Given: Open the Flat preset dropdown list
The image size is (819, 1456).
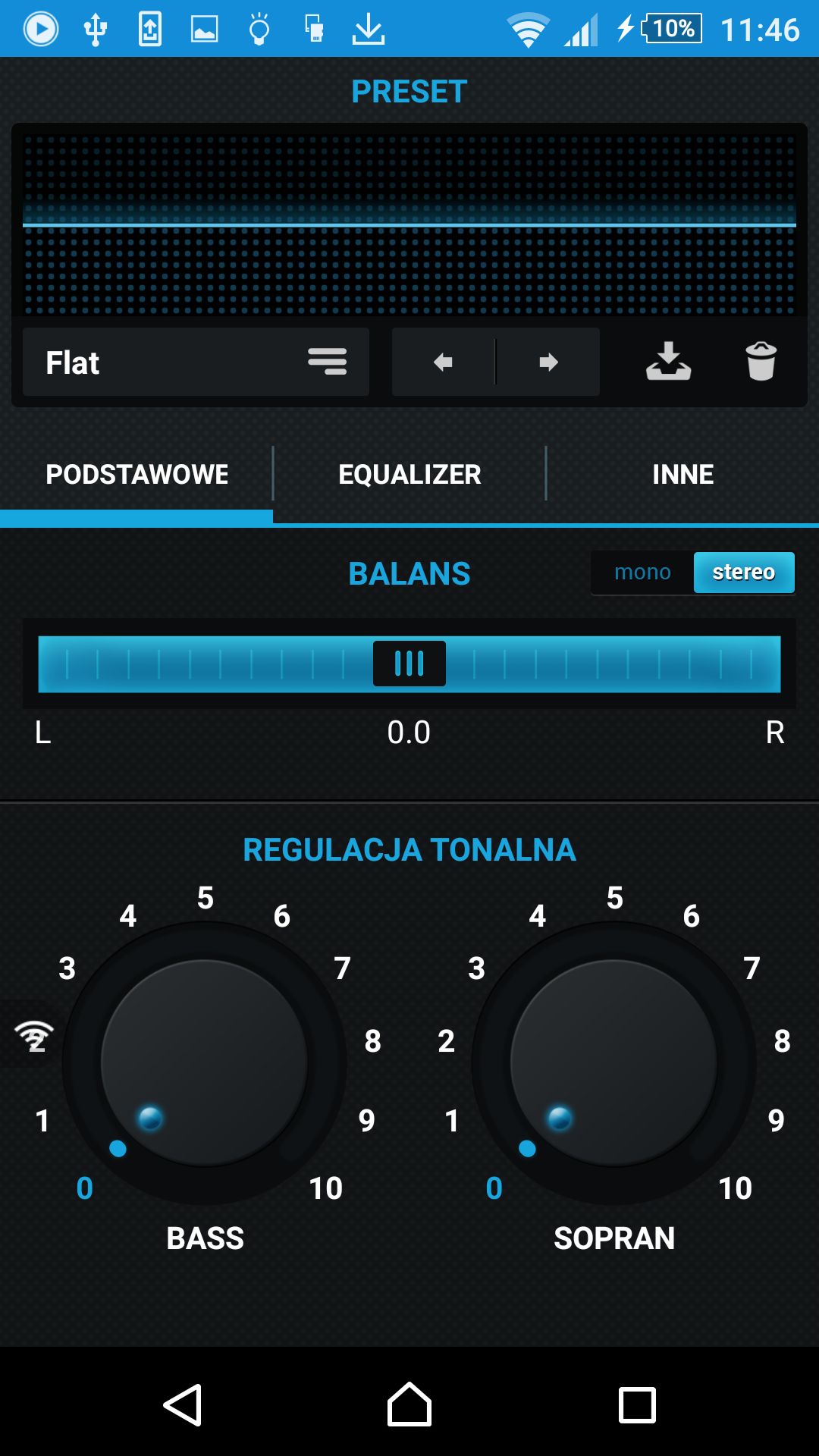Looking at the screenshot, I should tap(196, 362).
